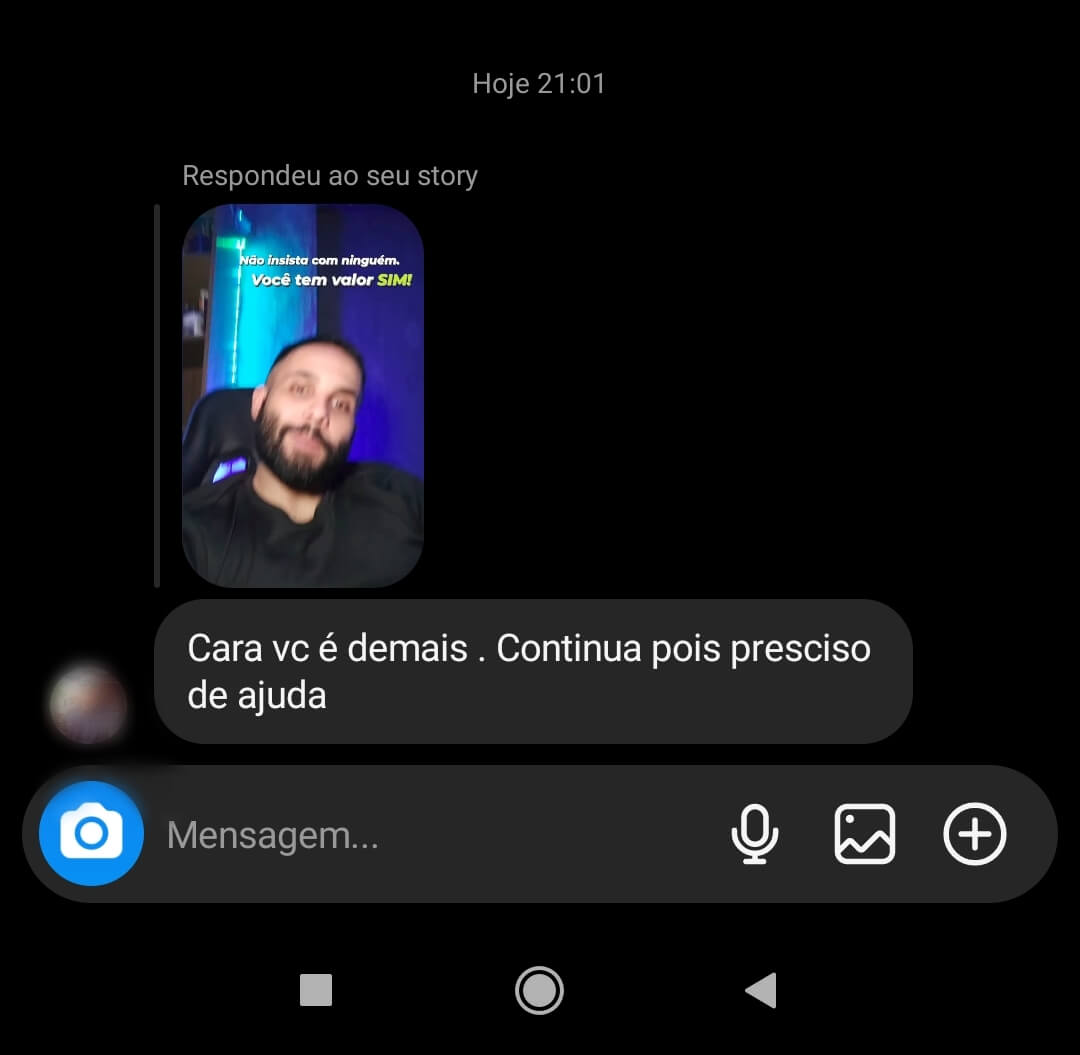The image size is (1080, 1055).
Task: Go to the home screen
Action: 539,991
